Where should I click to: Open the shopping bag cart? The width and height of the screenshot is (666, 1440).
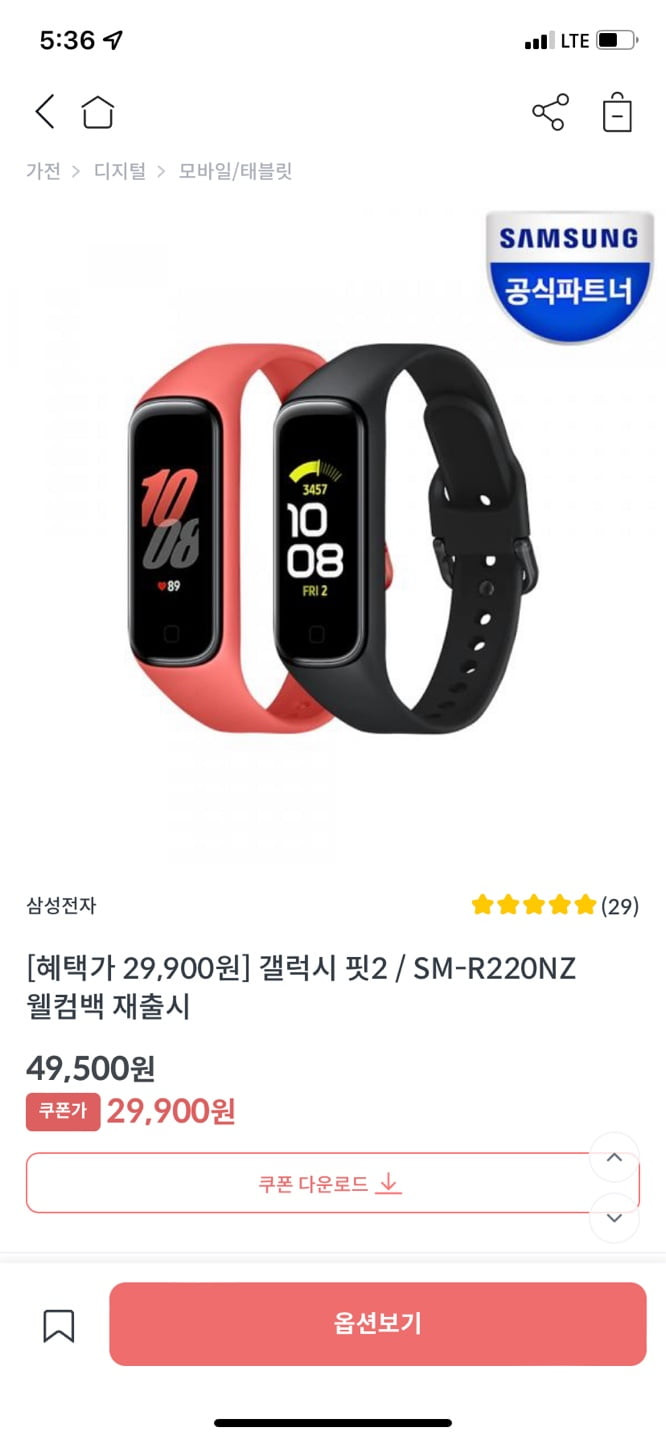point(617,112)
